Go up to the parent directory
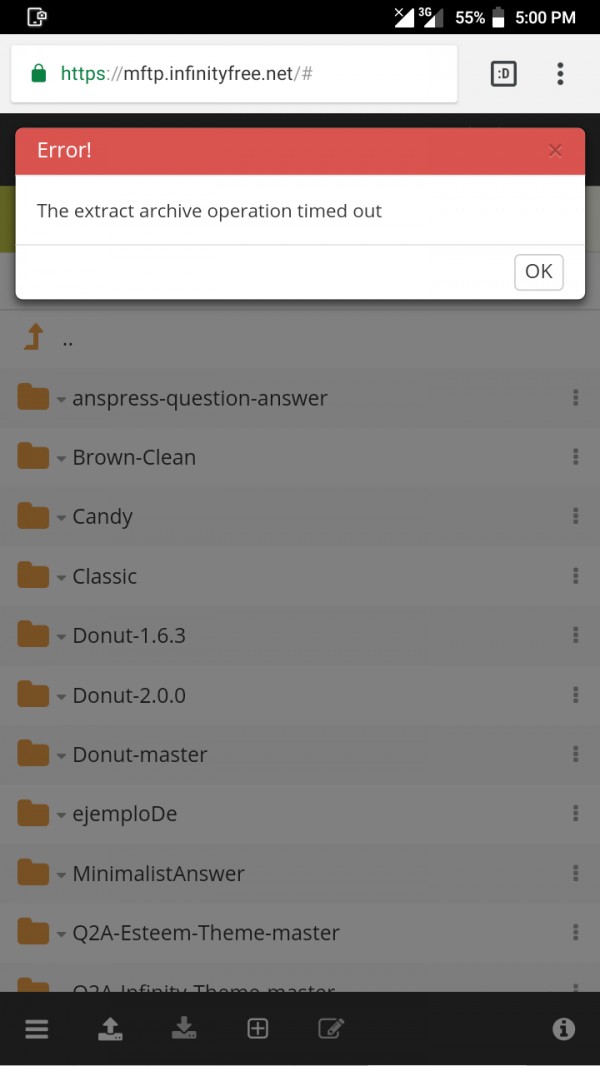600x1066 pixels. click(x=34, y=338)
